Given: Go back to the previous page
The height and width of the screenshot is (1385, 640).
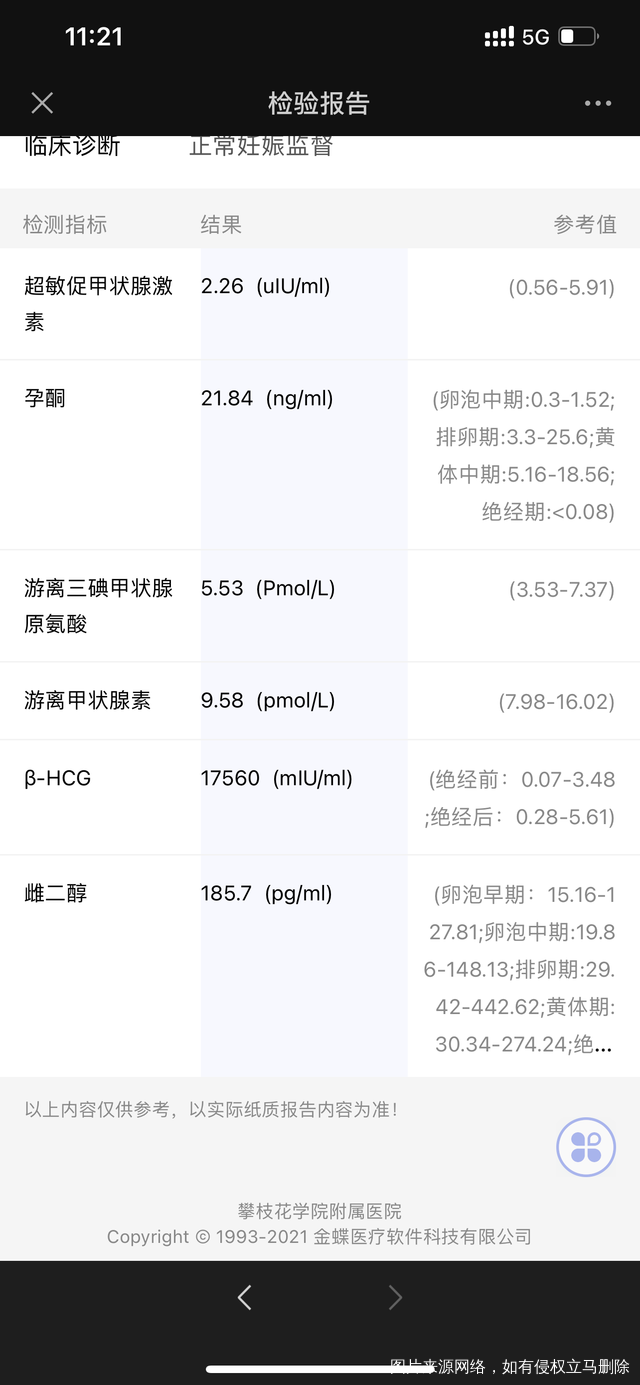Looking at the screenshot, I should tap(245, 1298).
